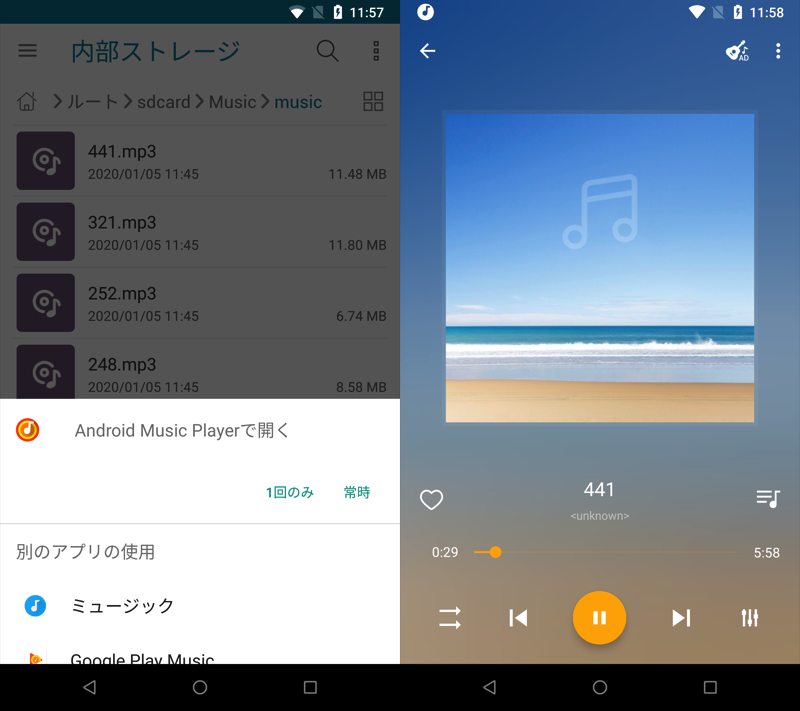Choose 1回のみ to open just once
This screenshot has width=800, height=711.
pos(289,492)
